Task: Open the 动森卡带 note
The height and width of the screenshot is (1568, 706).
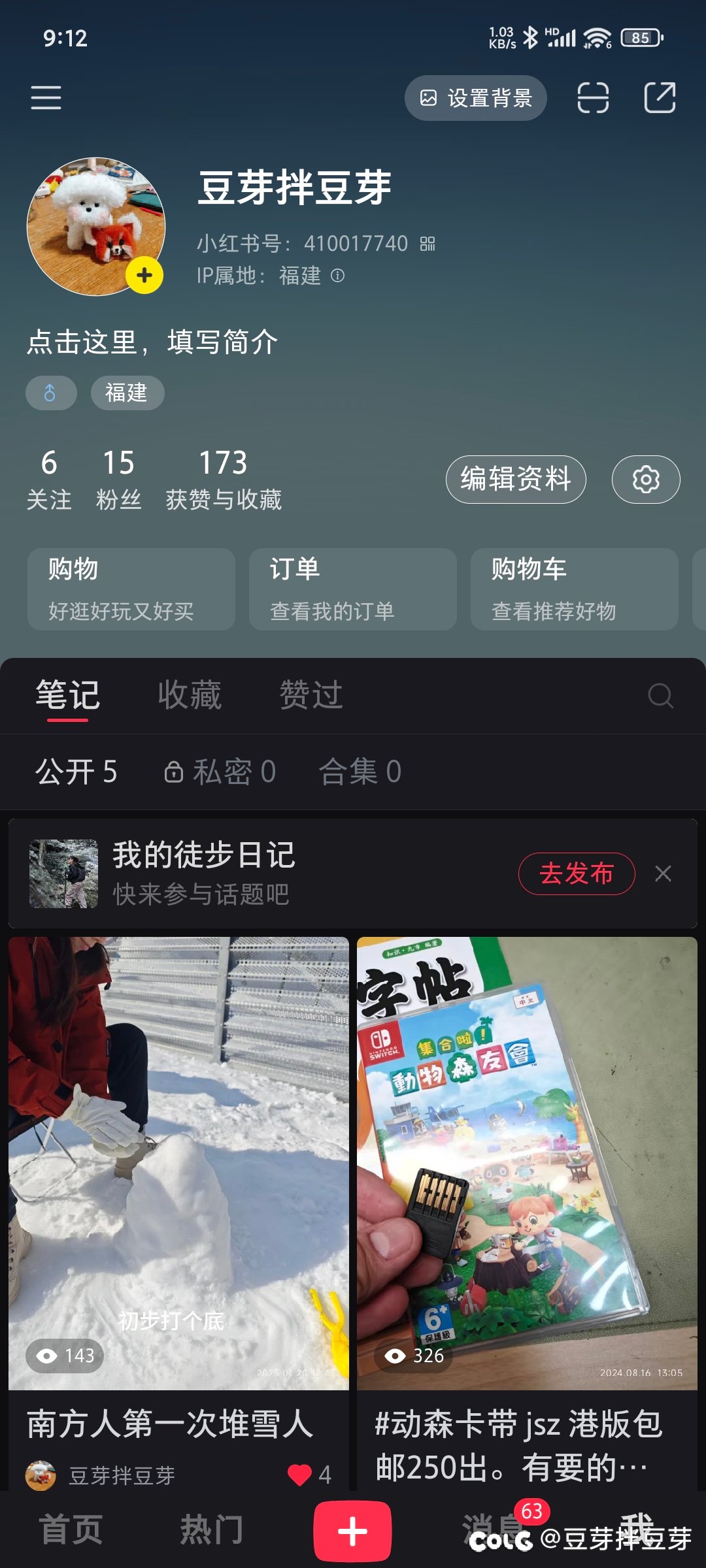Action: [527, 1214]
